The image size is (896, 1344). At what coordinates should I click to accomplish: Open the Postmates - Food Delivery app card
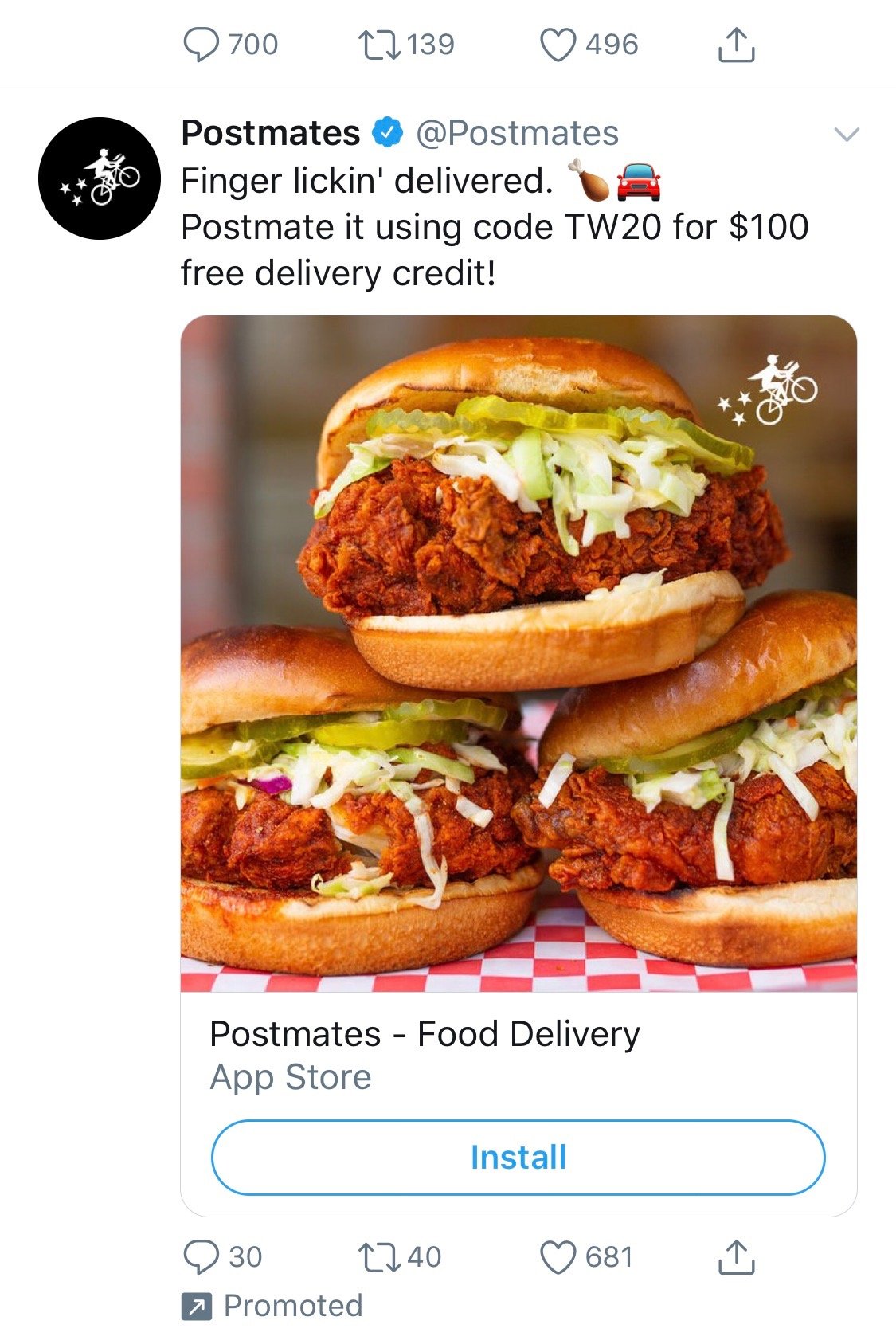tap(424, 1035)
